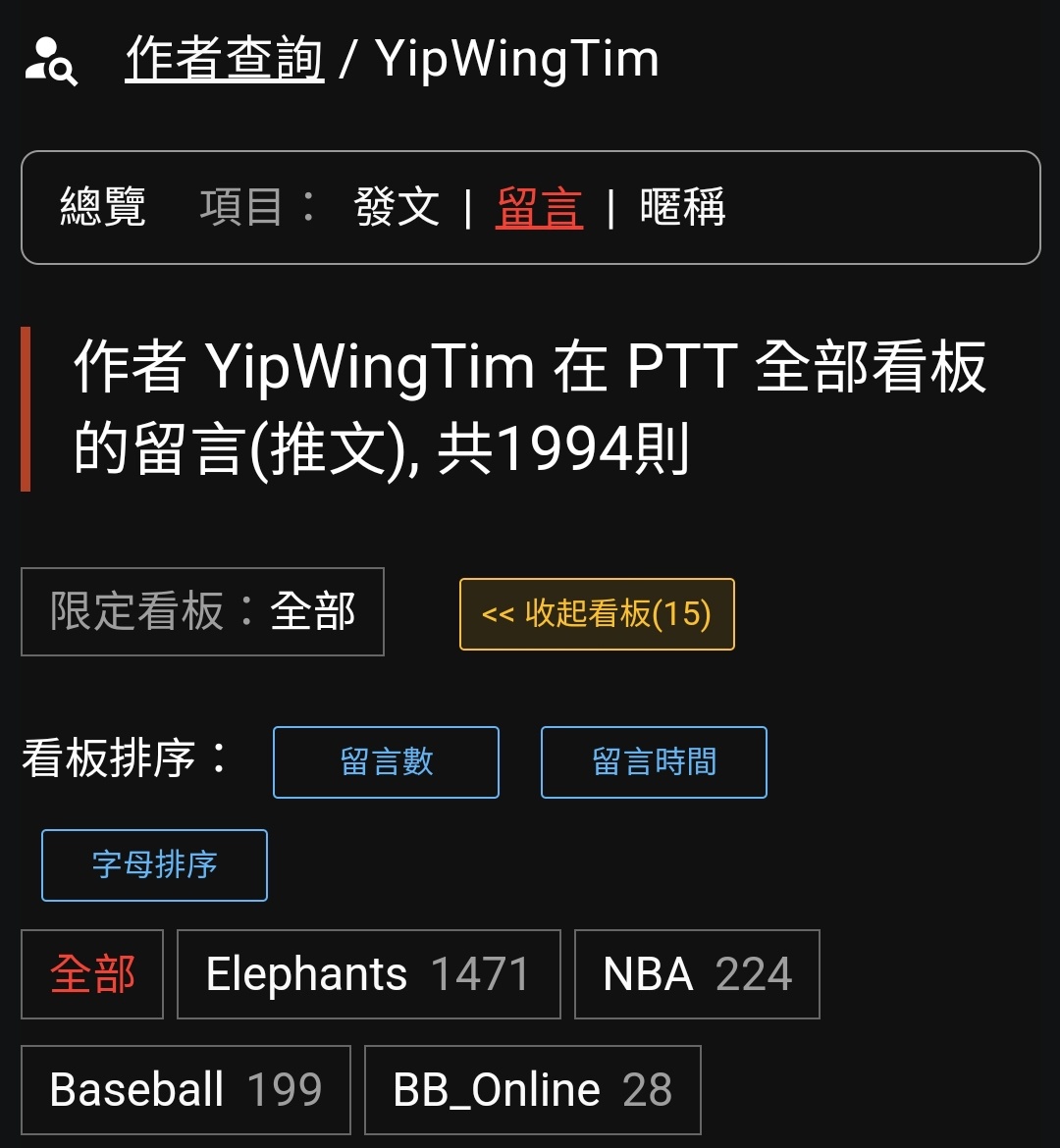The height and width of the screenshot is (1148, 1060).
Task: Sort boards by 留言時間
Action: click(x=654, y=762)
